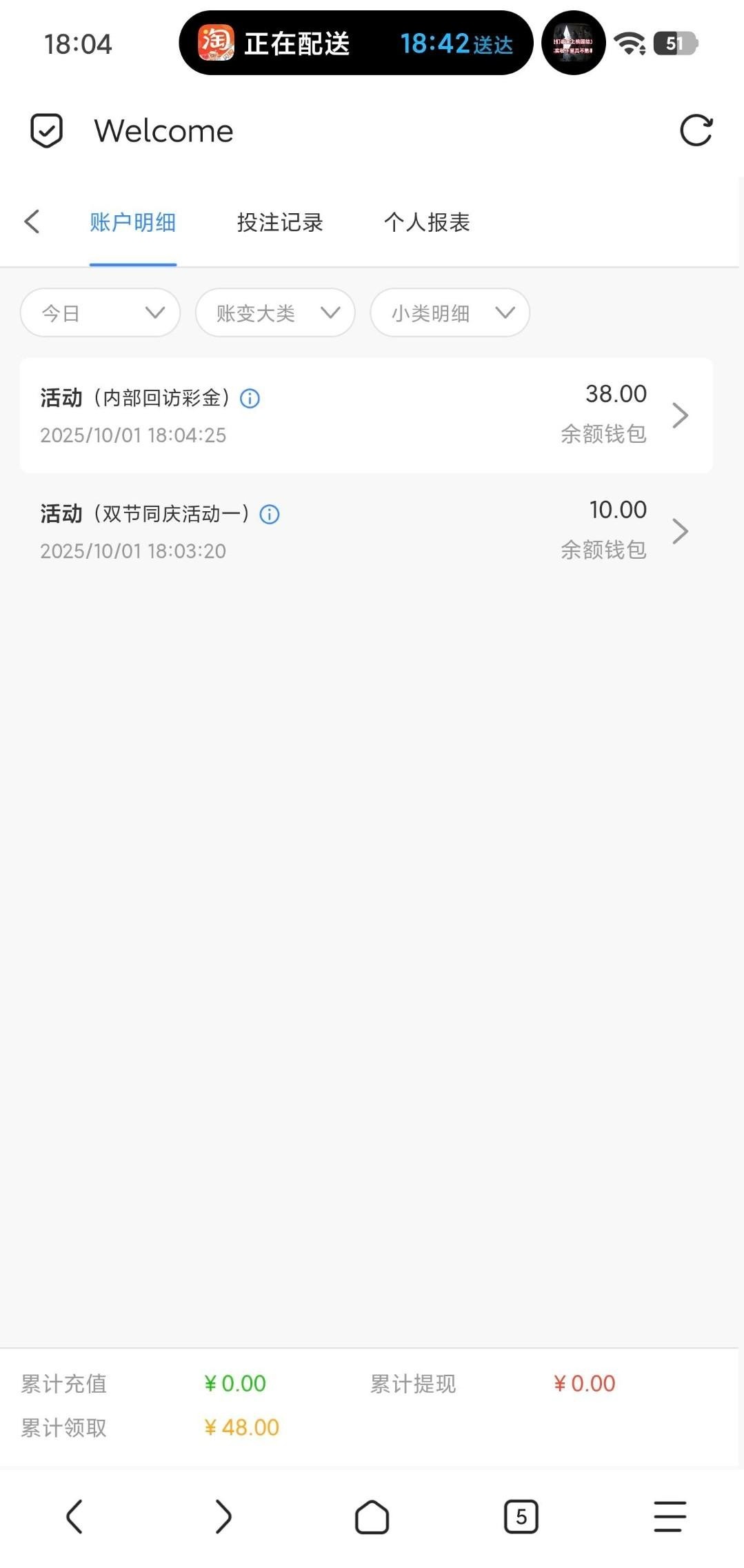Viewport: 744px width, 1568px height.
Task: Show info for 内部回访彩金 activity
Action: (x=250, y=399)
